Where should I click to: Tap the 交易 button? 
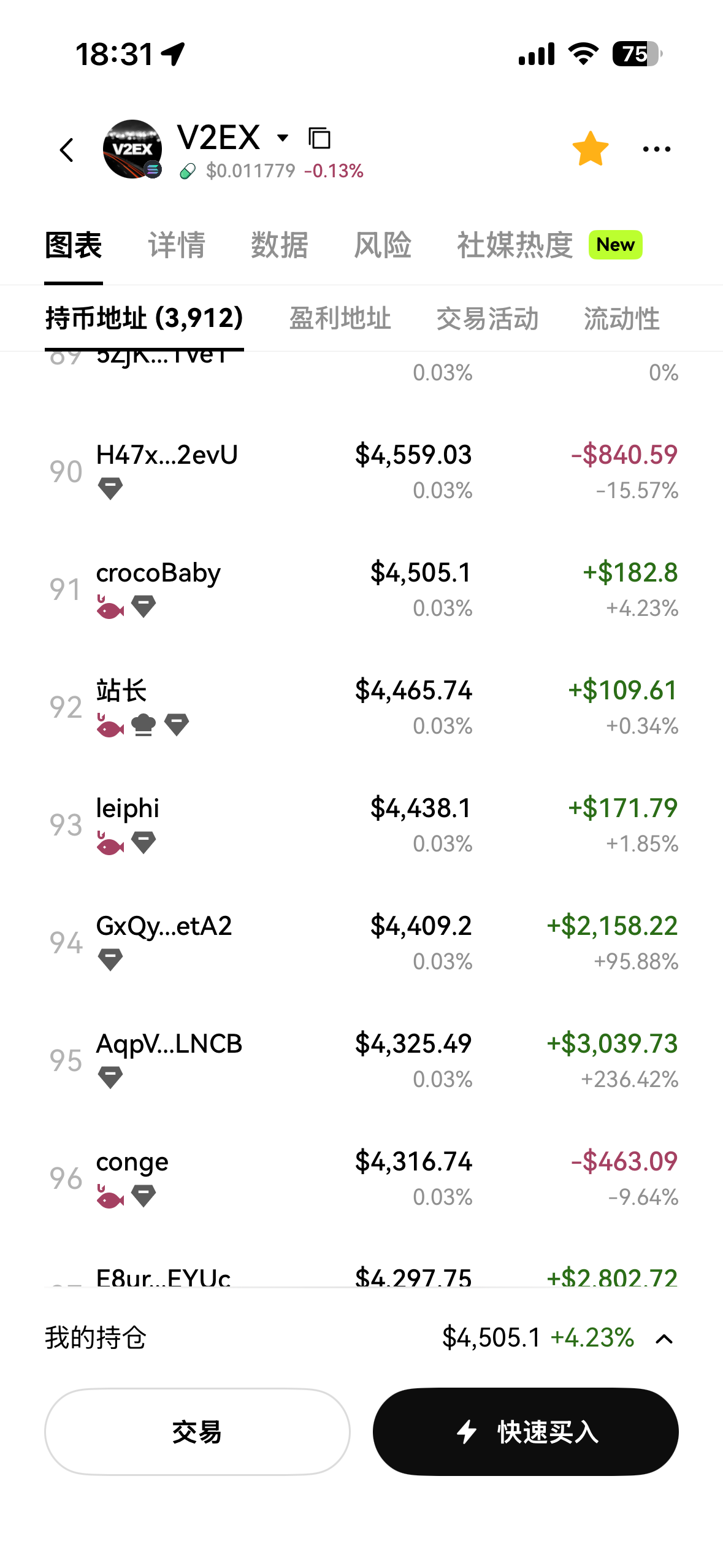point(197,1432)
